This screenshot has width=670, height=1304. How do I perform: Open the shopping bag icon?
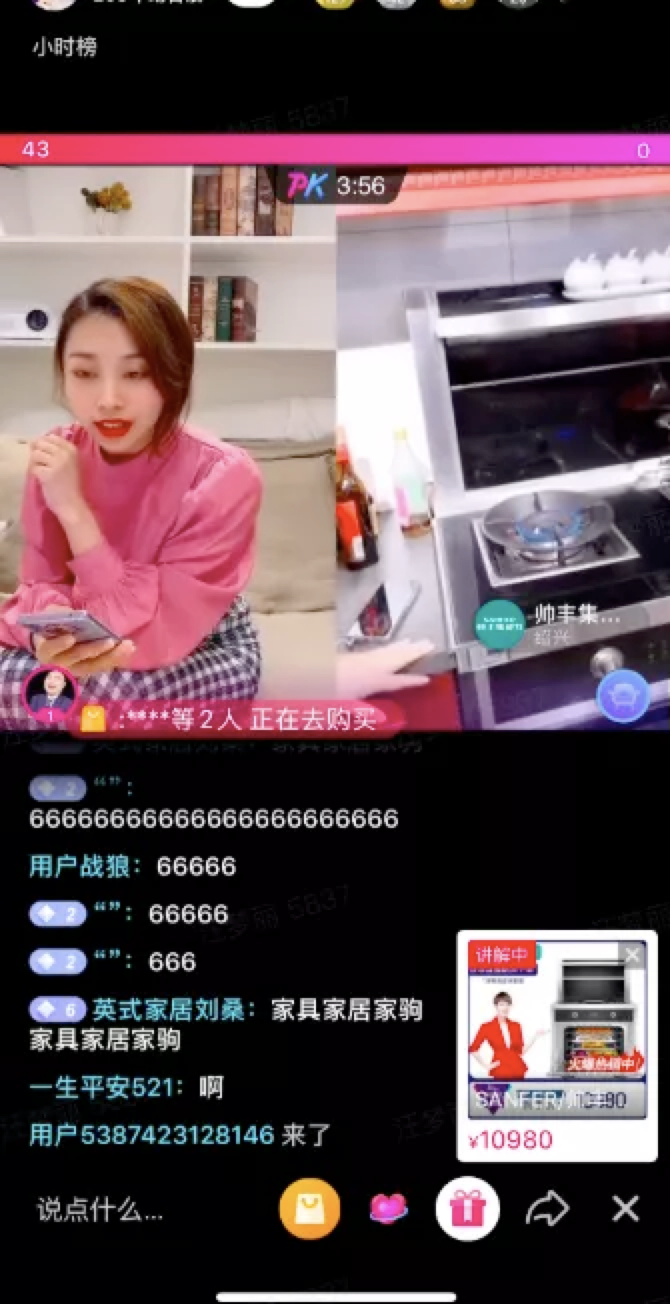(x=309, y=1209)
